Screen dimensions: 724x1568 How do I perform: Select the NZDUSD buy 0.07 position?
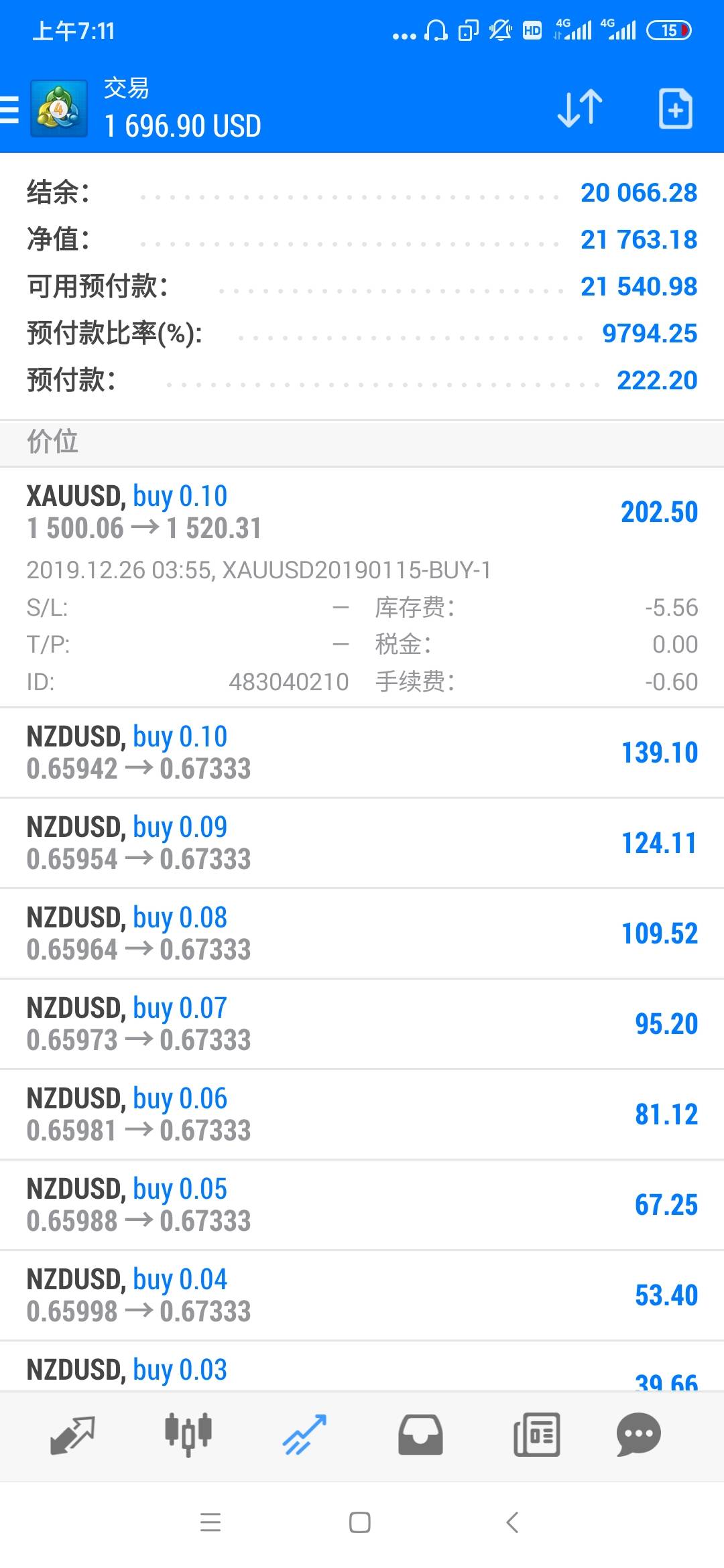[362, 1024]
